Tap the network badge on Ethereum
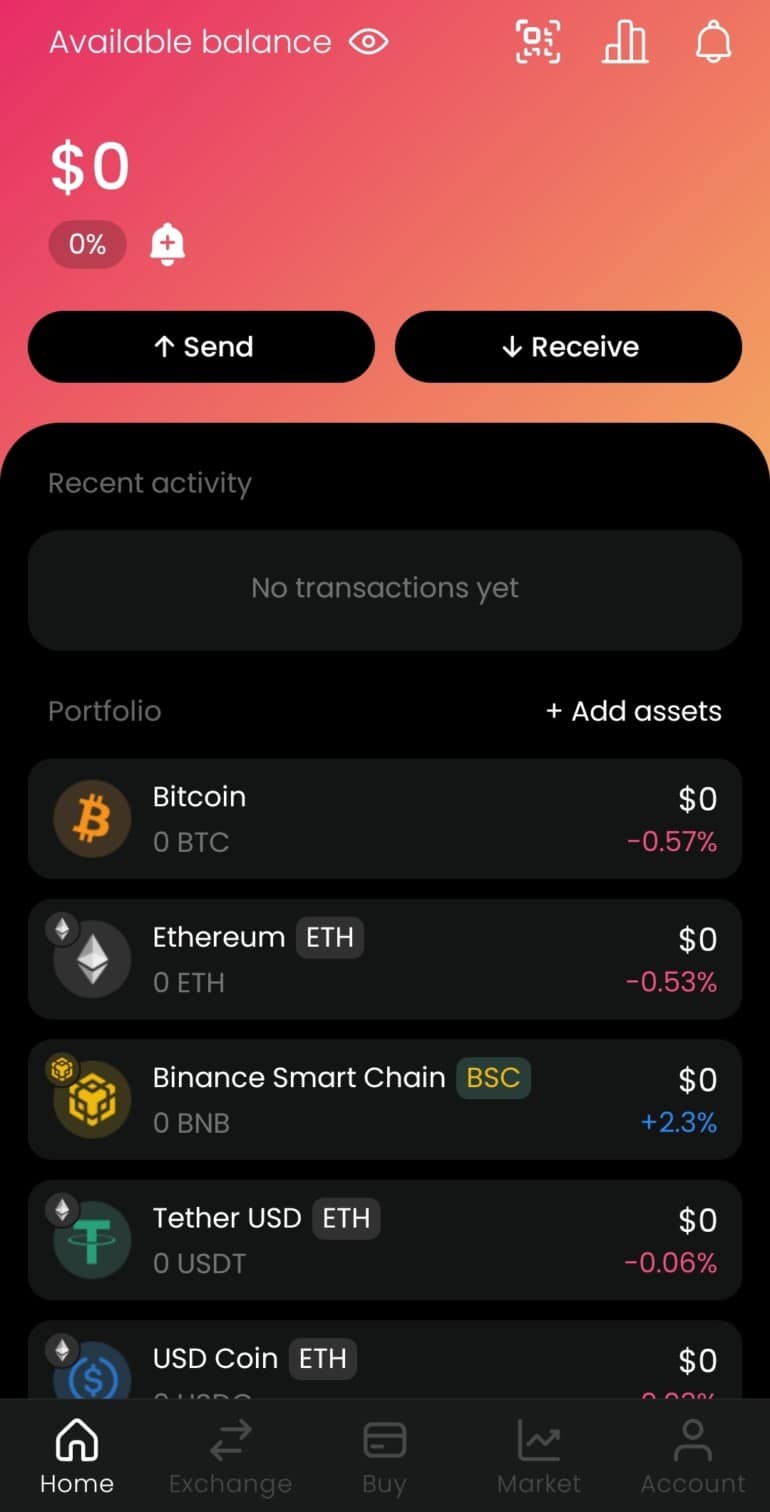 click(330, 937)
